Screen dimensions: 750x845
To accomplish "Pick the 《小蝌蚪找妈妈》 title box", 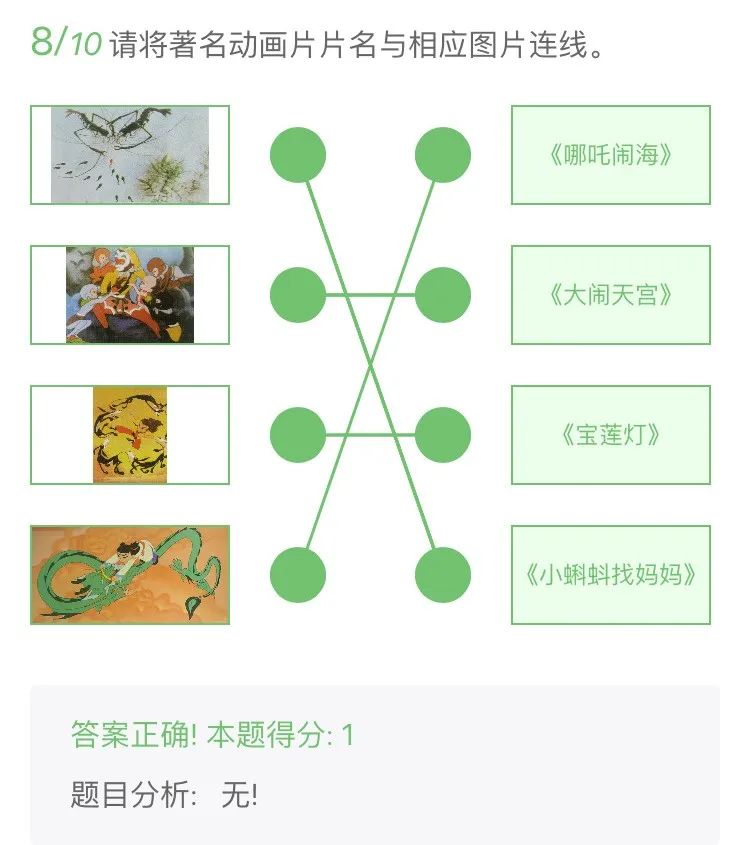I will (x=610, y=575).
